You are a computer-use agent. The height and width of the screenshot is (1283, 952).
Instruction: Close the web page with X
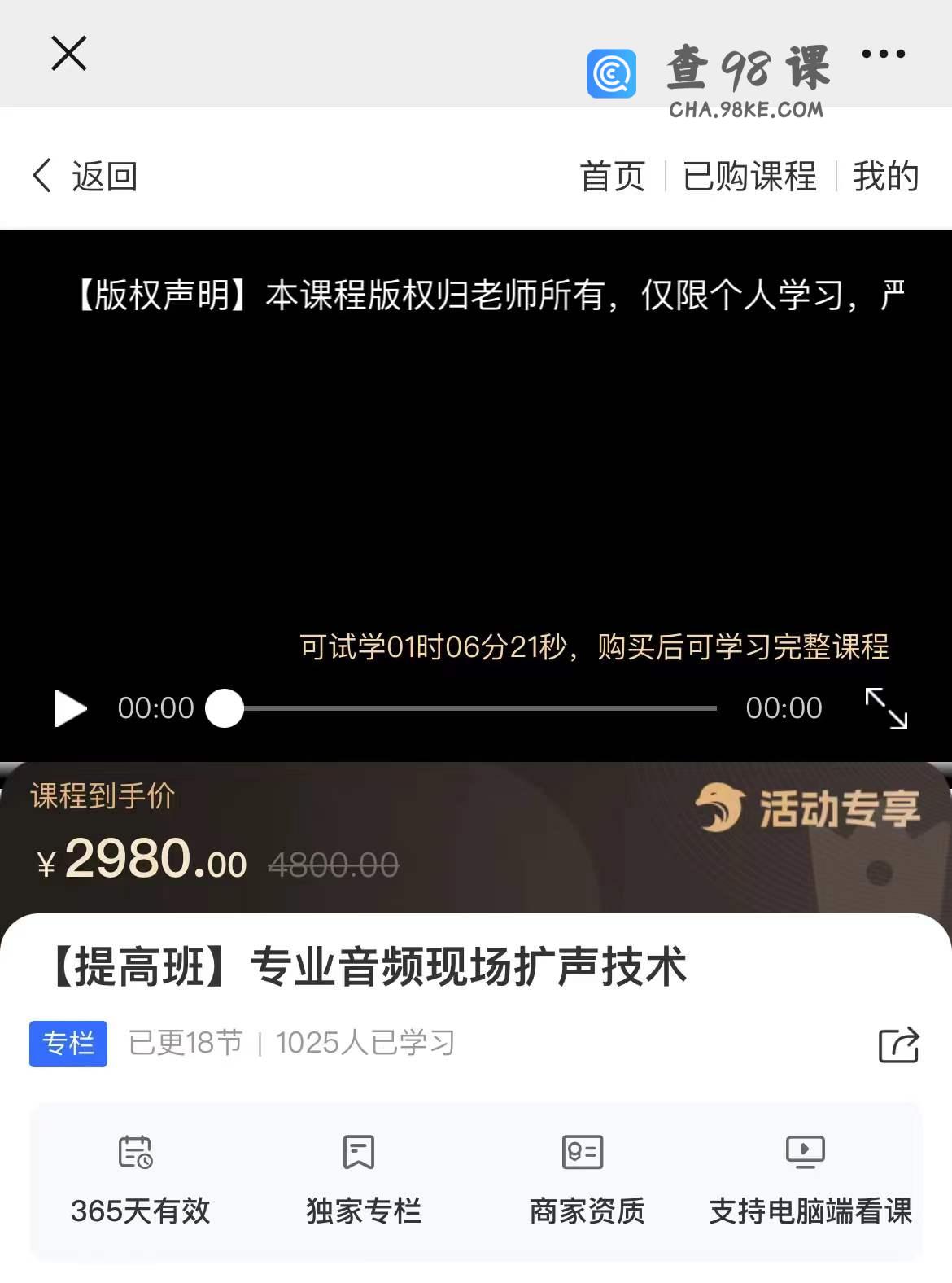tap(68, 54)
